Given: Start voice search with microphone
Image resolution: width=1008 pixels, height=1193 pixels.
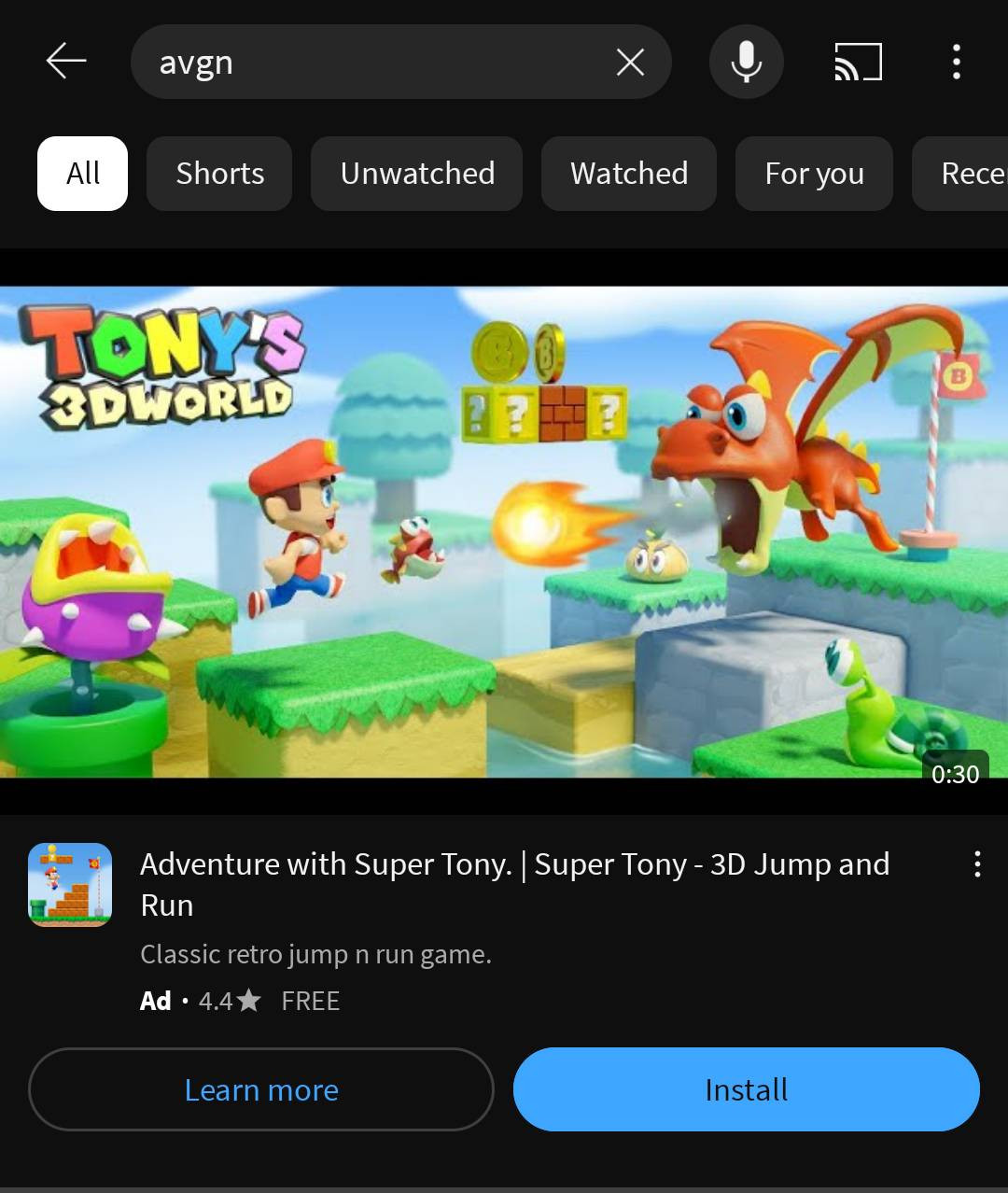Looking at the screenshot, I should pyautogui.click(x=746, y=63).
